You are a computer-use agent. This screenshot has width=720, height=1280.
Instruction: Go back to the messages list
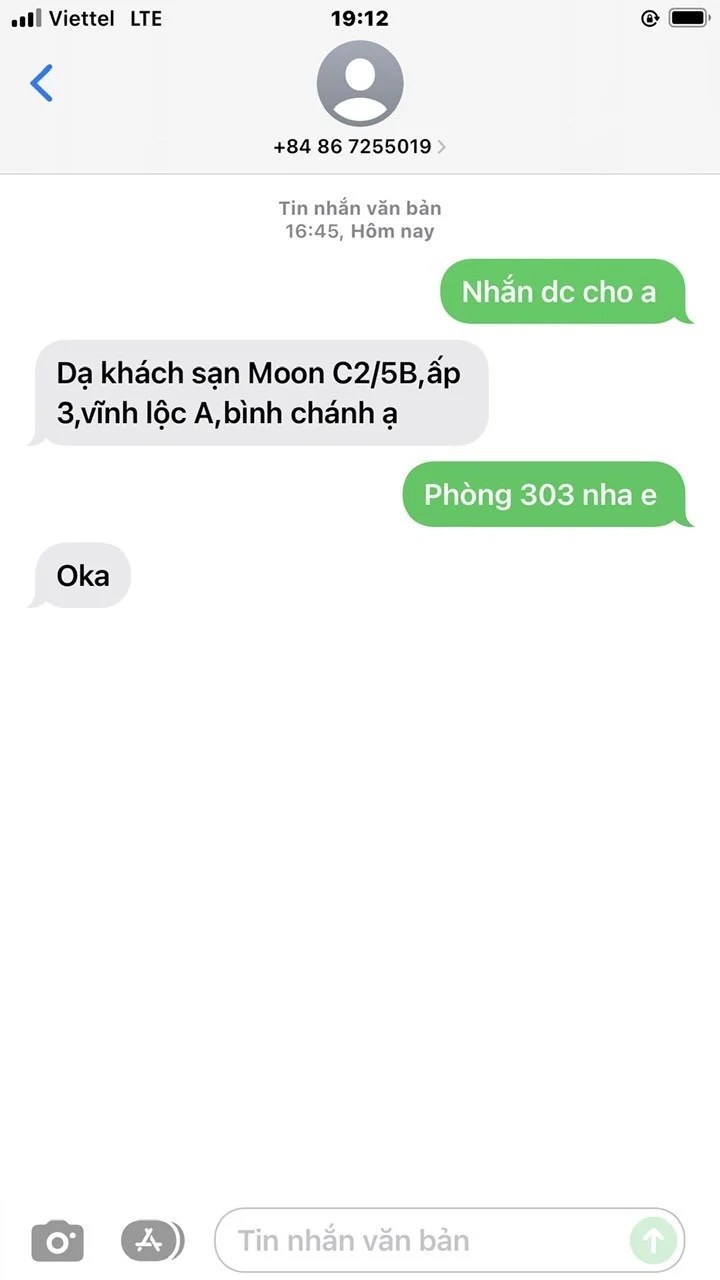click(x=42, y=83)
